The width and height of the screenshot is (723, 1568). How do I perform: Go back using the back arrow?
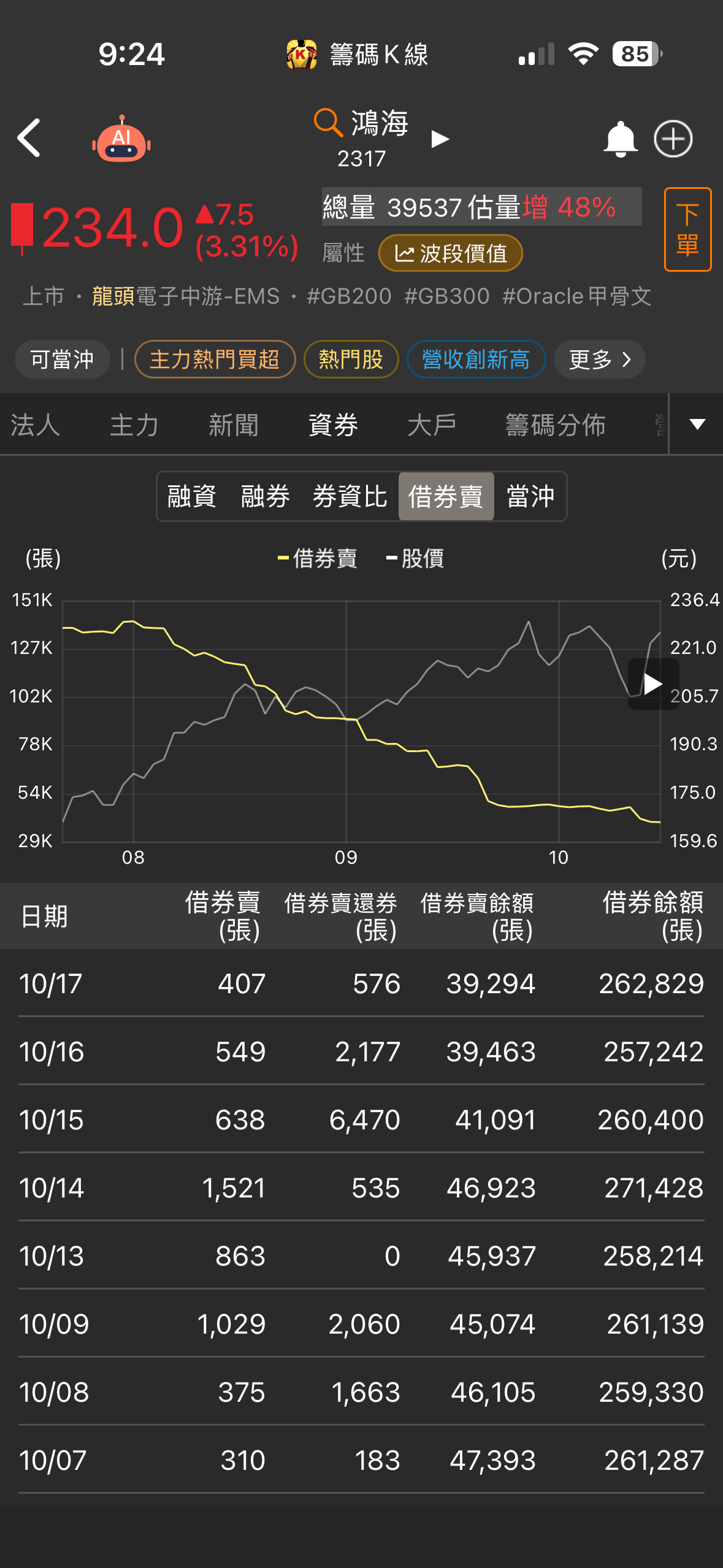coord(29,139)
